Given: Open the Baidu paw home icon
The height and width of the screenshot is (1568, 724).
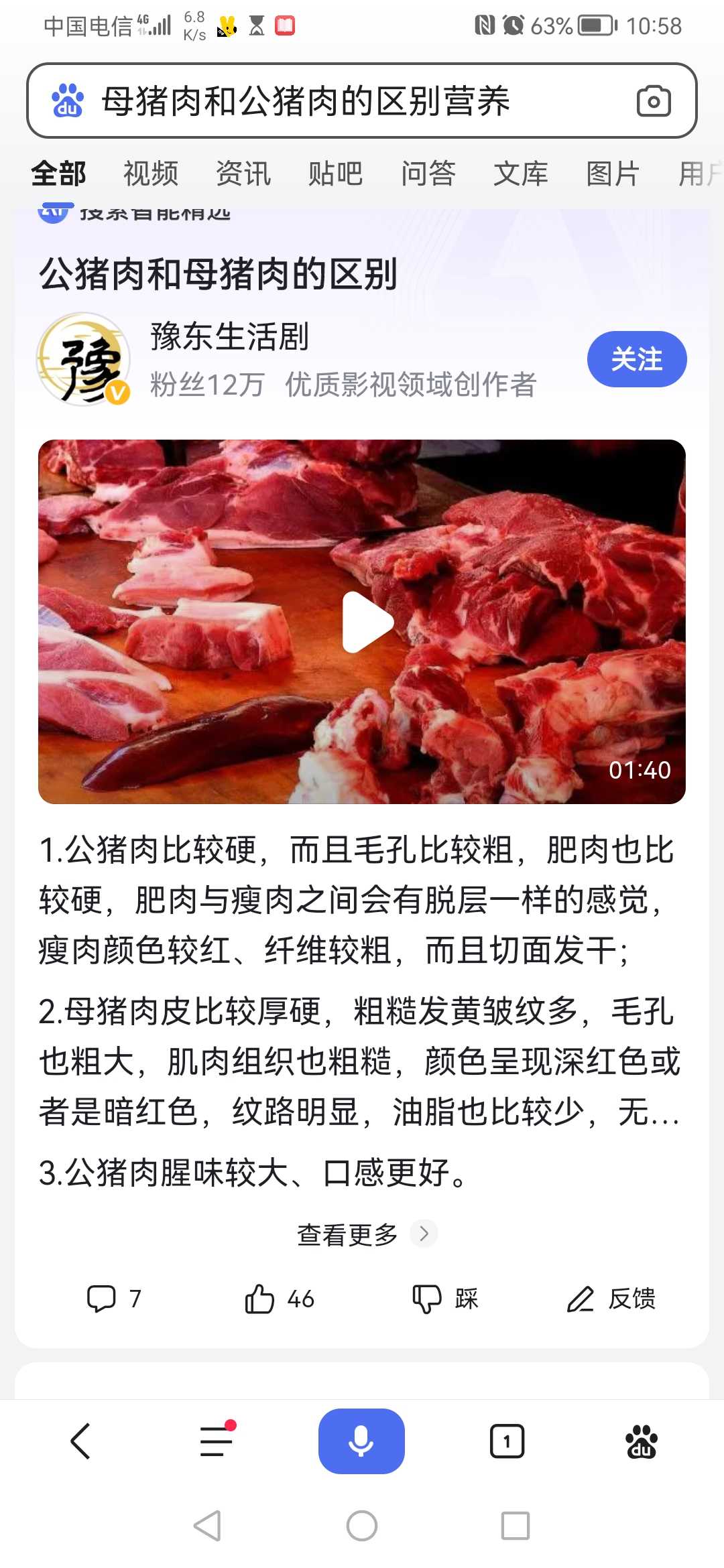Looking at the screenshot, I should [x=642, y=1441].
